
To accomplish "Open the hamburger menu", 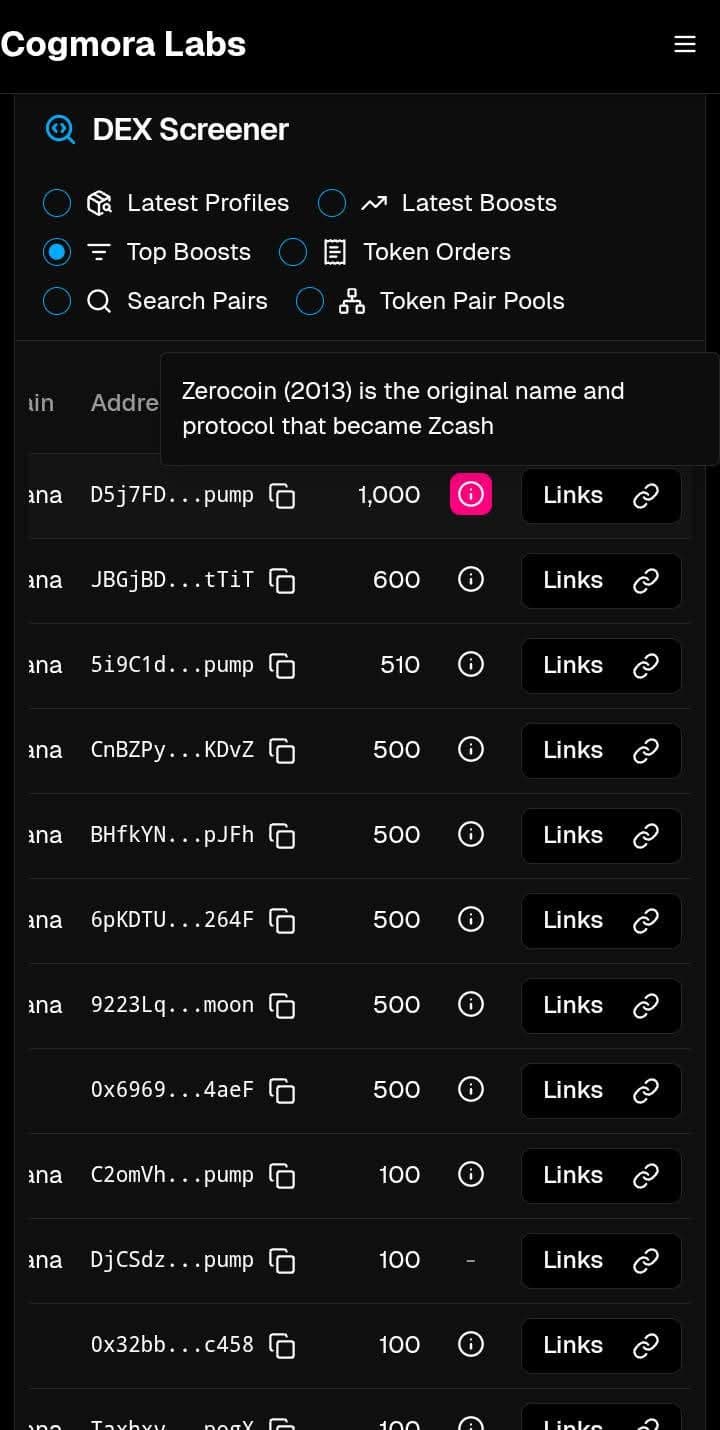I will 684,44.
